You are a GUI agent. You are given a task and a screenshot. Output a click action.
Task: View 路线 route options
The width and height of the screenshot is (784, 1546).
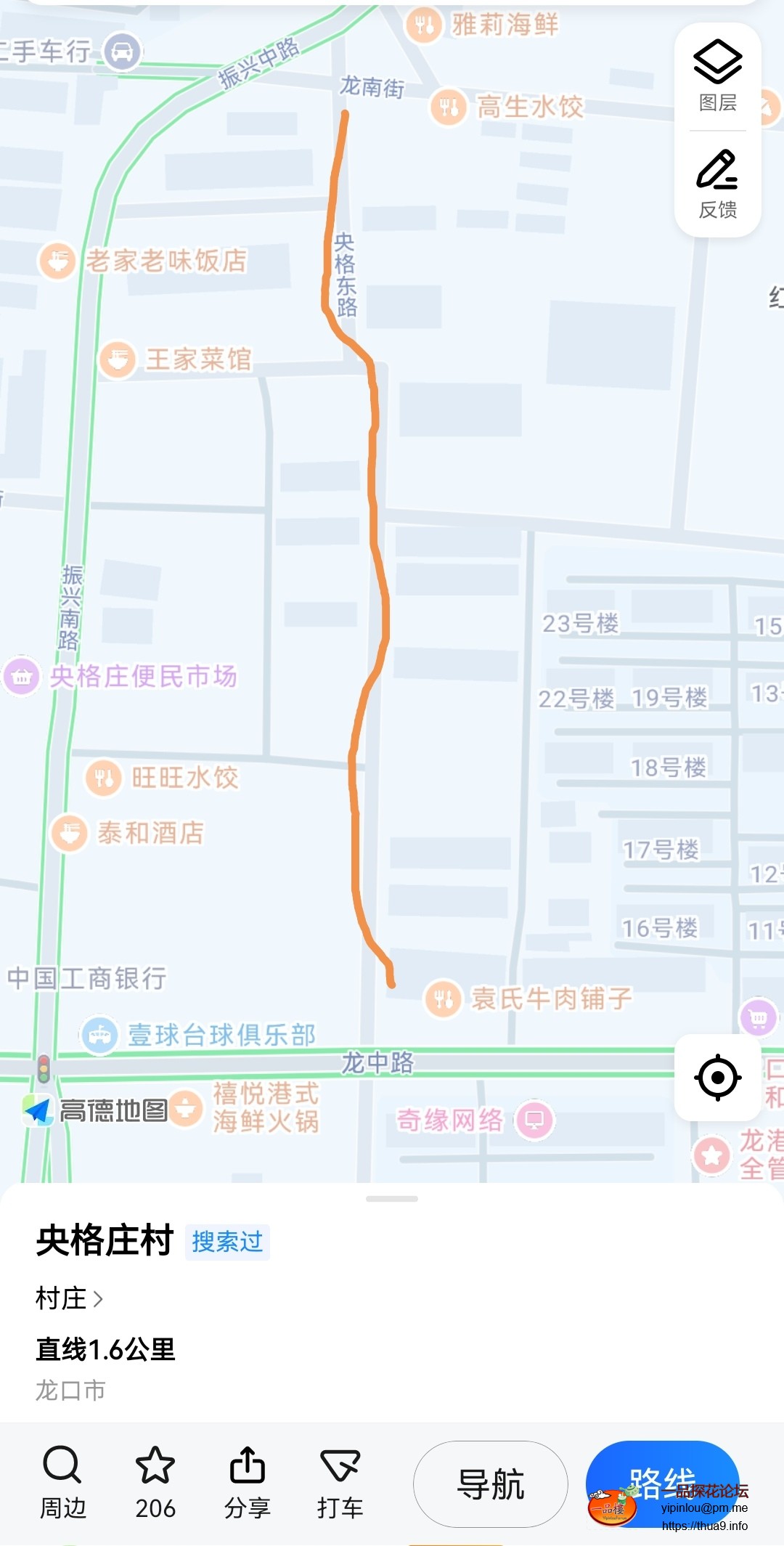coord(661,1484)
